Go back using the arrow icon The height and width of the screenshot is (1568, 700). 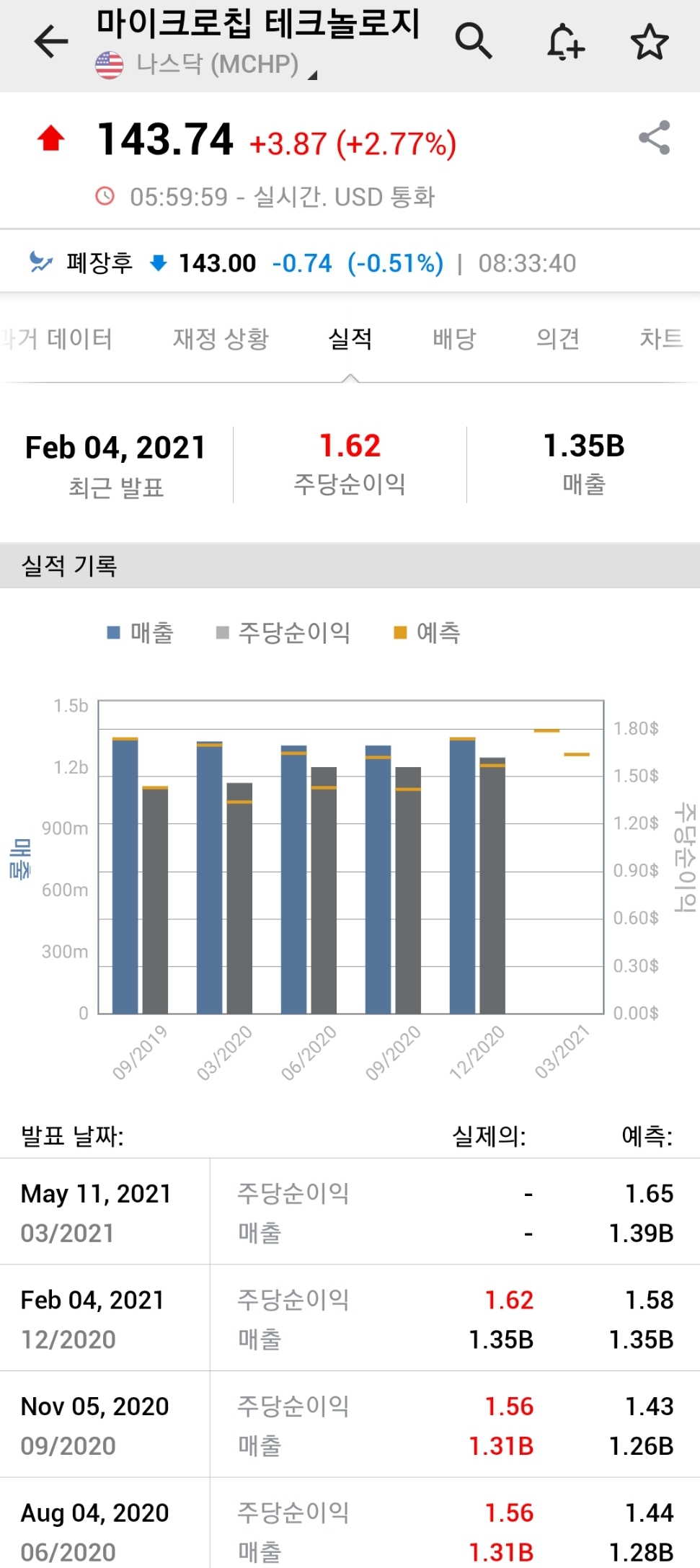point(51,41)
